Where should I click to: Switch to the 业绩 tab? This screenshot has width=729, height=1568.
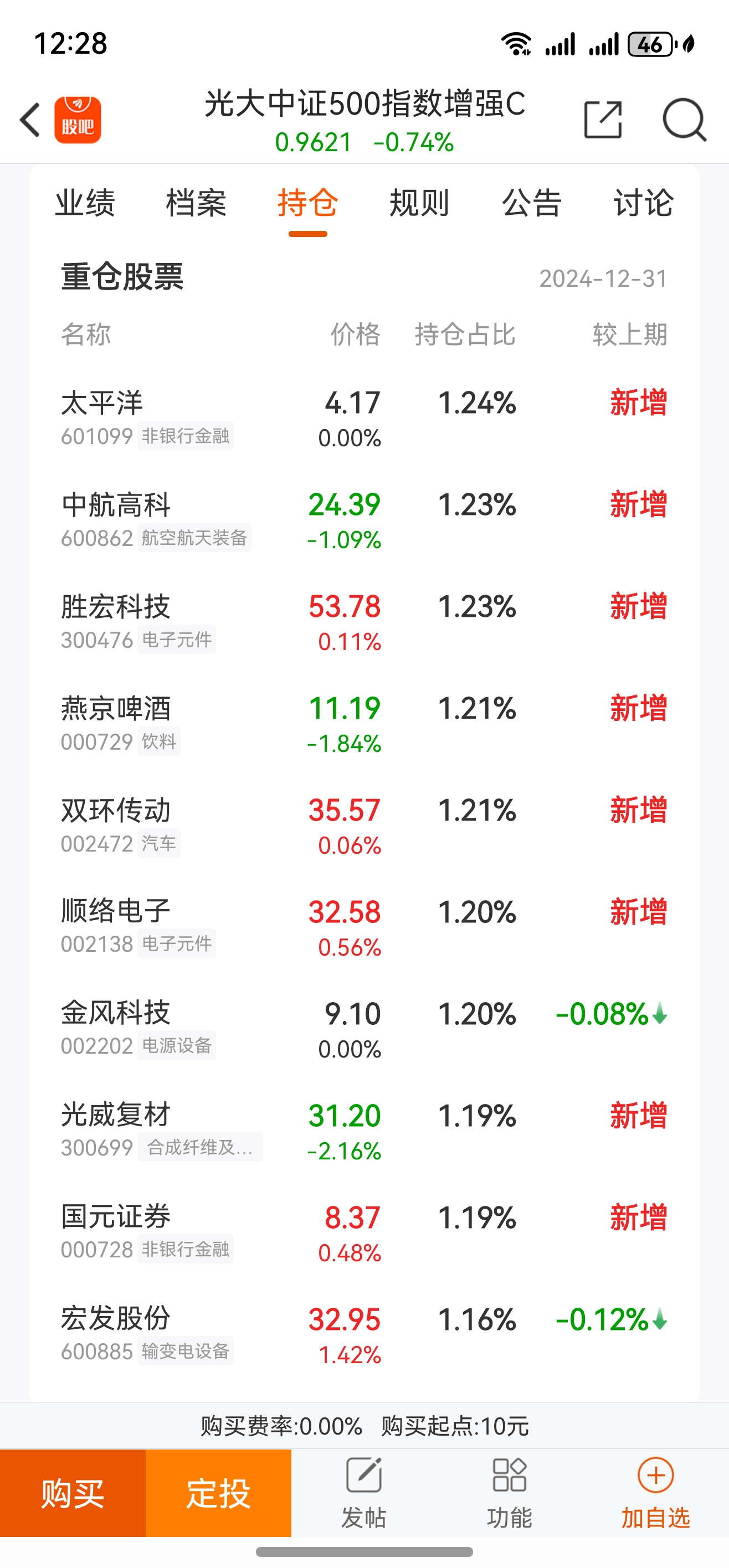[x=87, y=204]
